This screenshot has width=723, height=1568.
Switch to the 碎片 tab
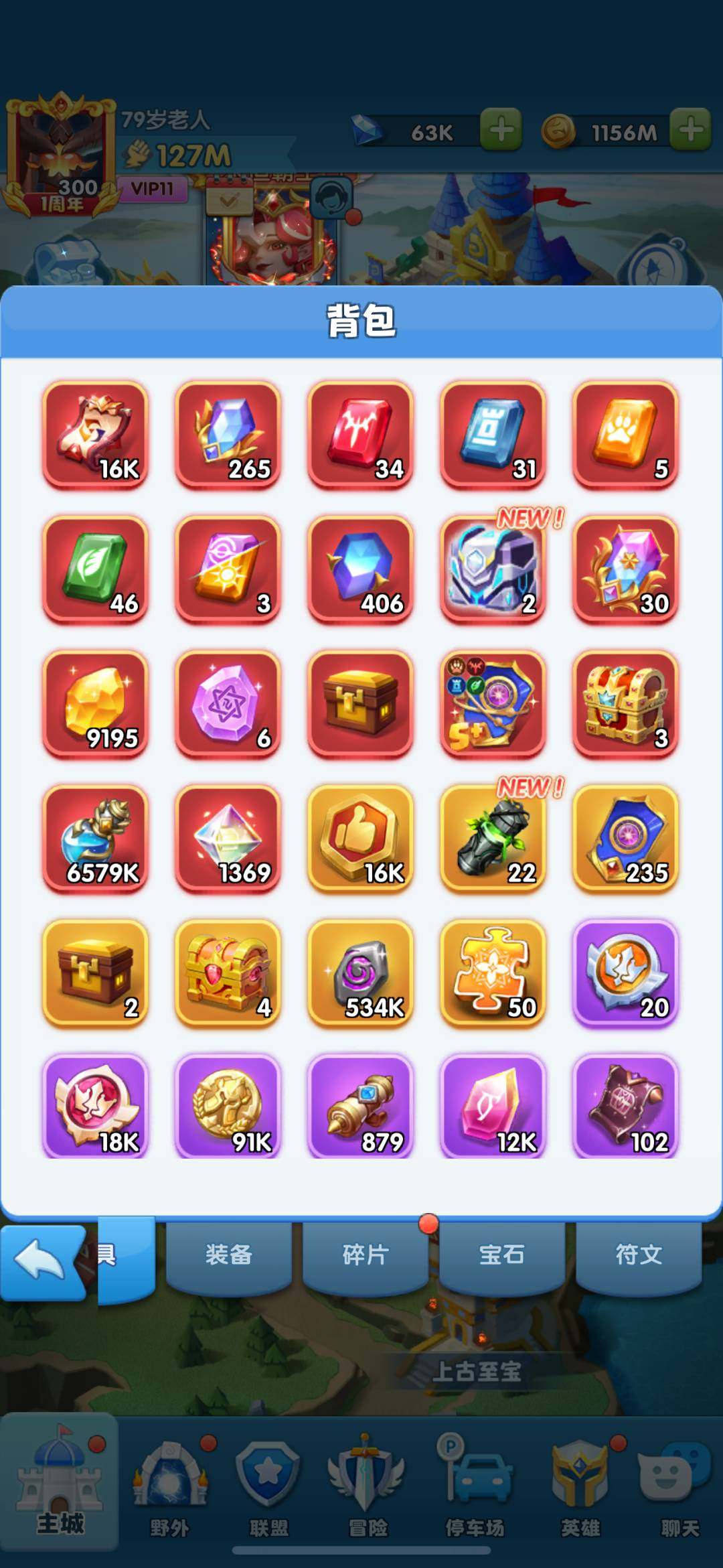pyautogui.click(x=365, y=1255)
